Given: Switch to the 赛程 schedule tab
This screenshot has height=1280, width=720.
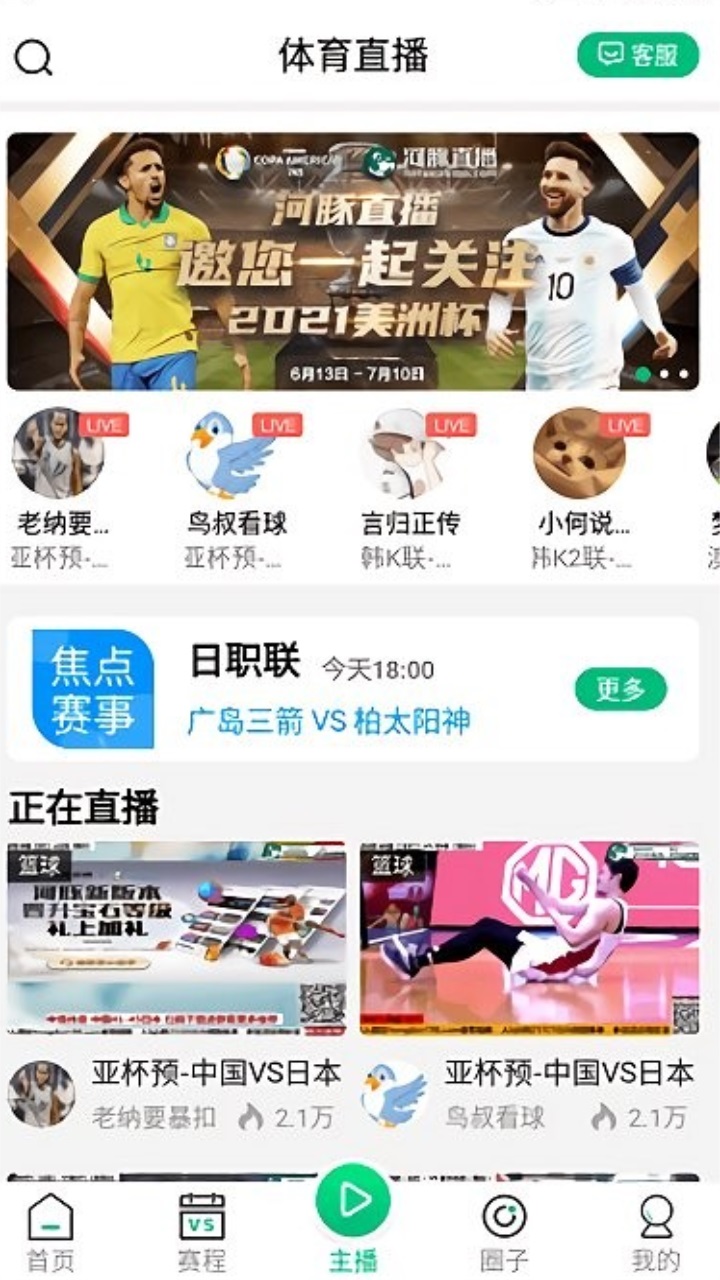Looking at the screenshot, I should (201, 1232).
